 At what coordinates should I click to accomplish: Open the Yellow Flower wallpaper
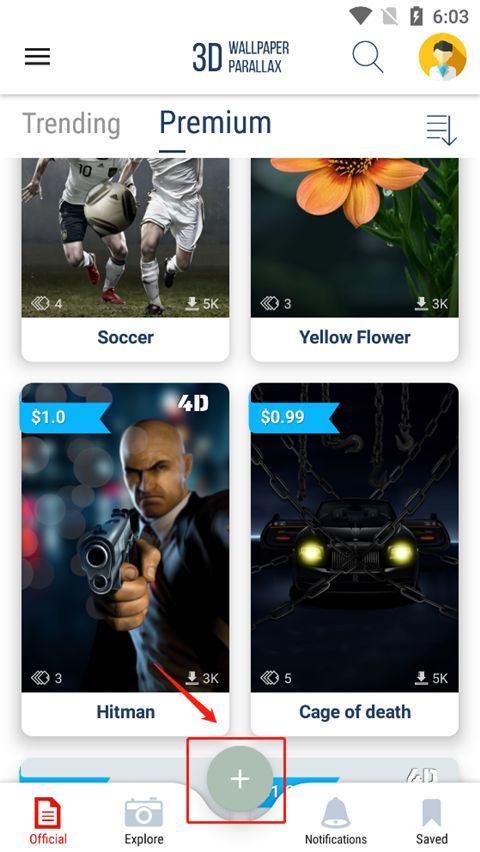click(354, 260)
